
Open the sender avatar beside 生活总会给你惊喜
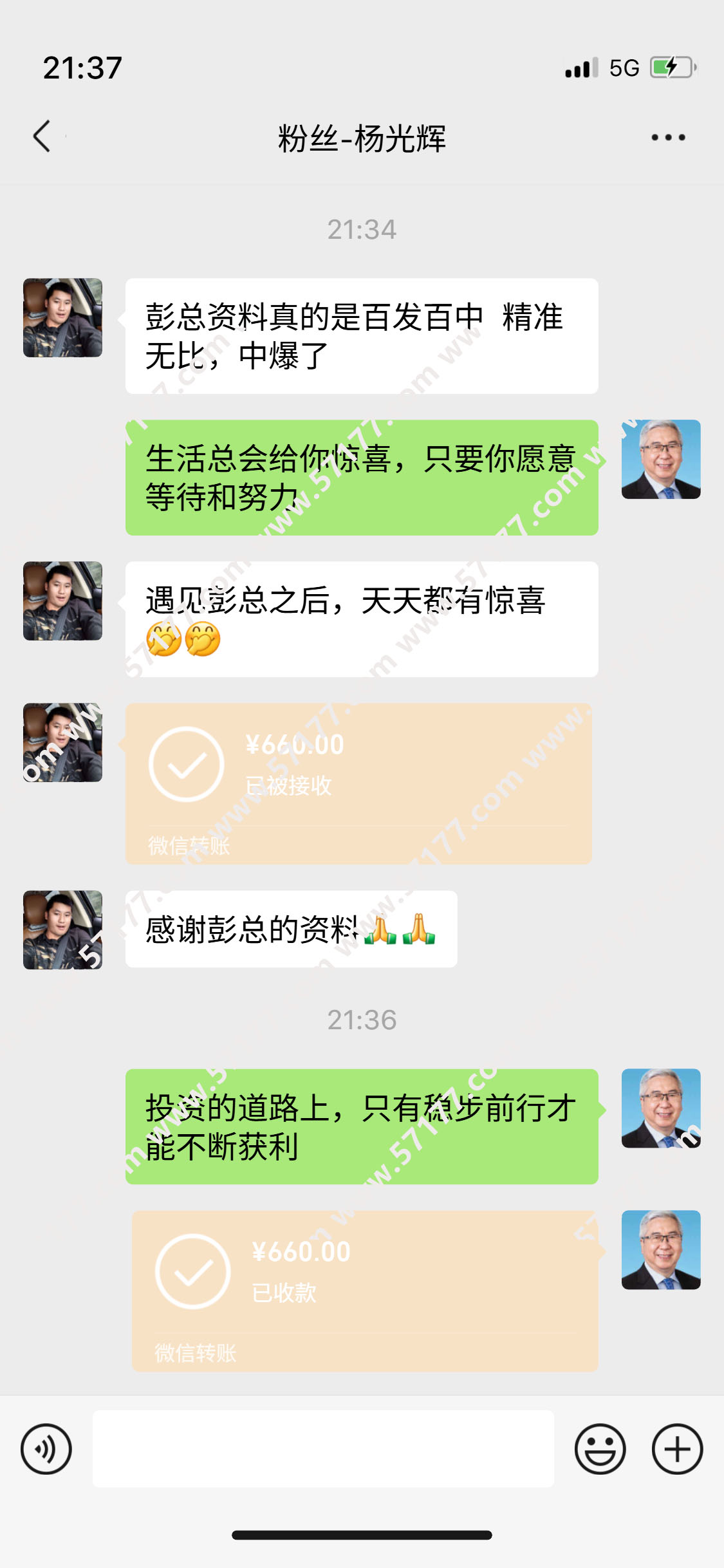click(661, 460)
